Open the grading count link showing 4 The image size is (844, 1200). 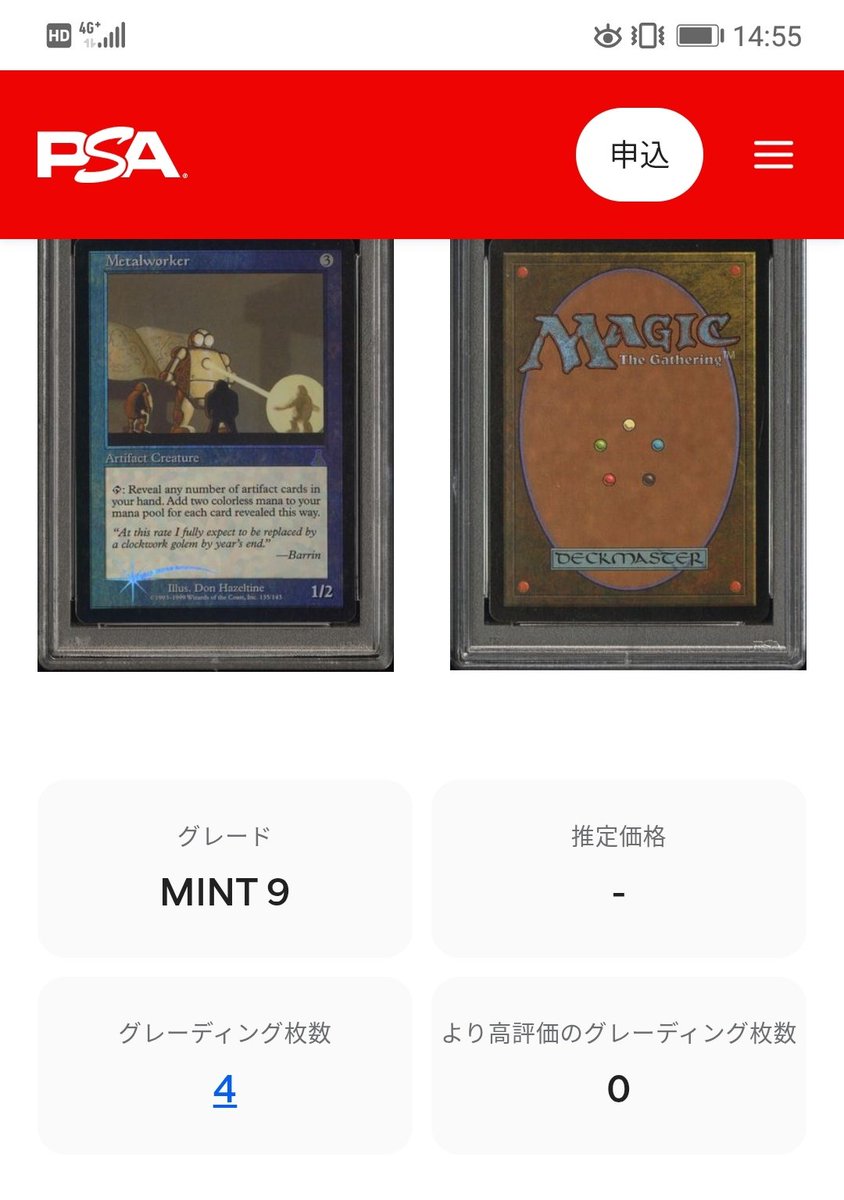pyautogui.click(x=224, y=1093)
